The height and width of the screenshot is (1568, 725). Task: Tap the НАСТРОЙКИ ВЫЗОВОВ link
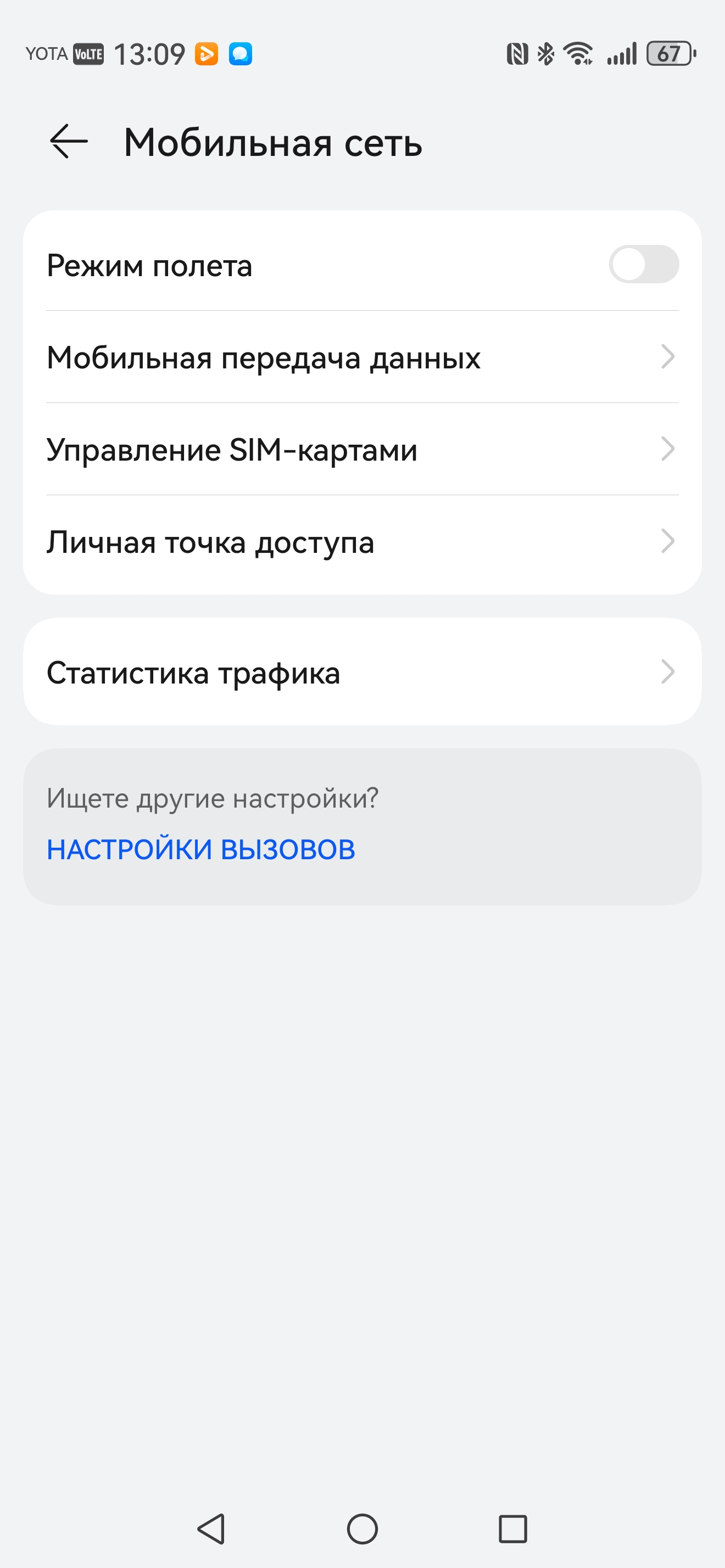coord(201,850)
